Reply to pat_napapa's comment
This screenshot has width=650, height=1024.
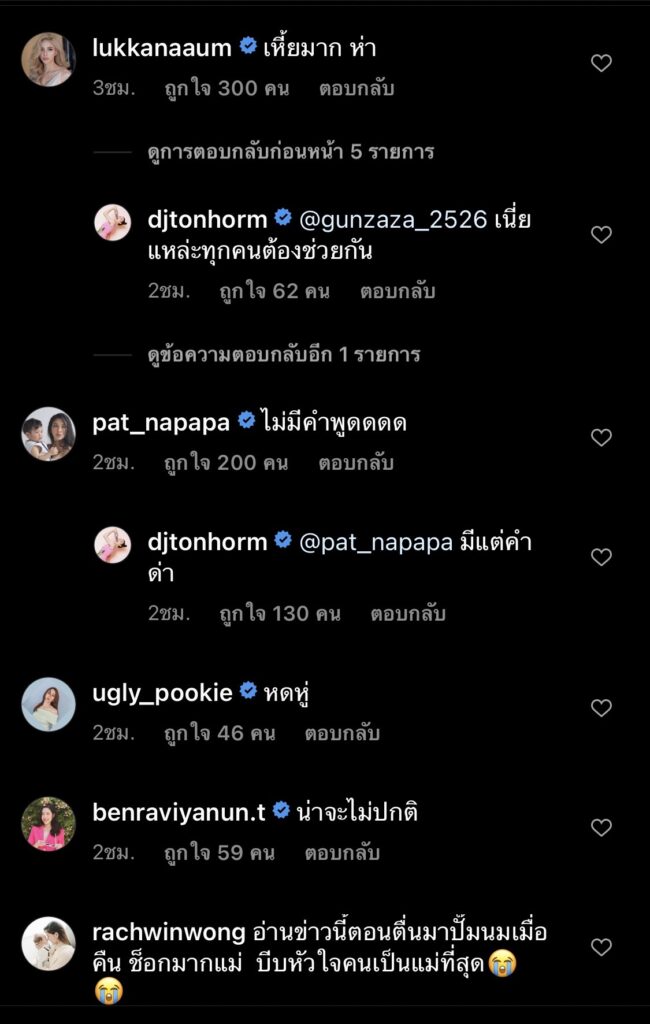[356, 463]
